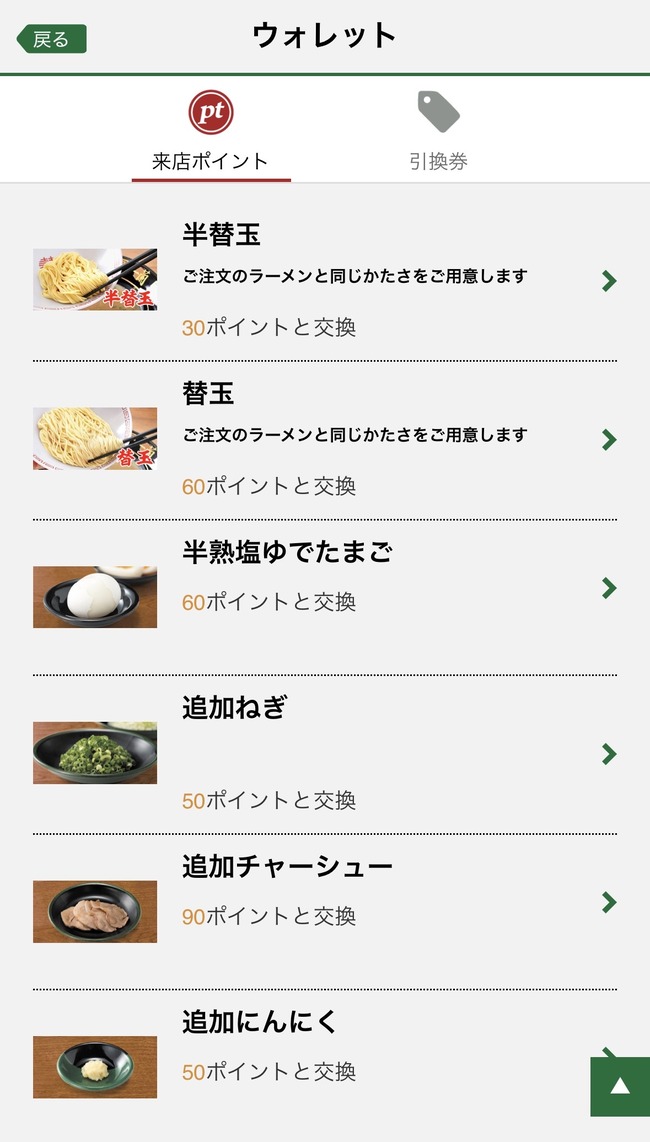Select the 来店ポイント tab
Screen dimensions: 650x1142
click(x=210, y=134)
